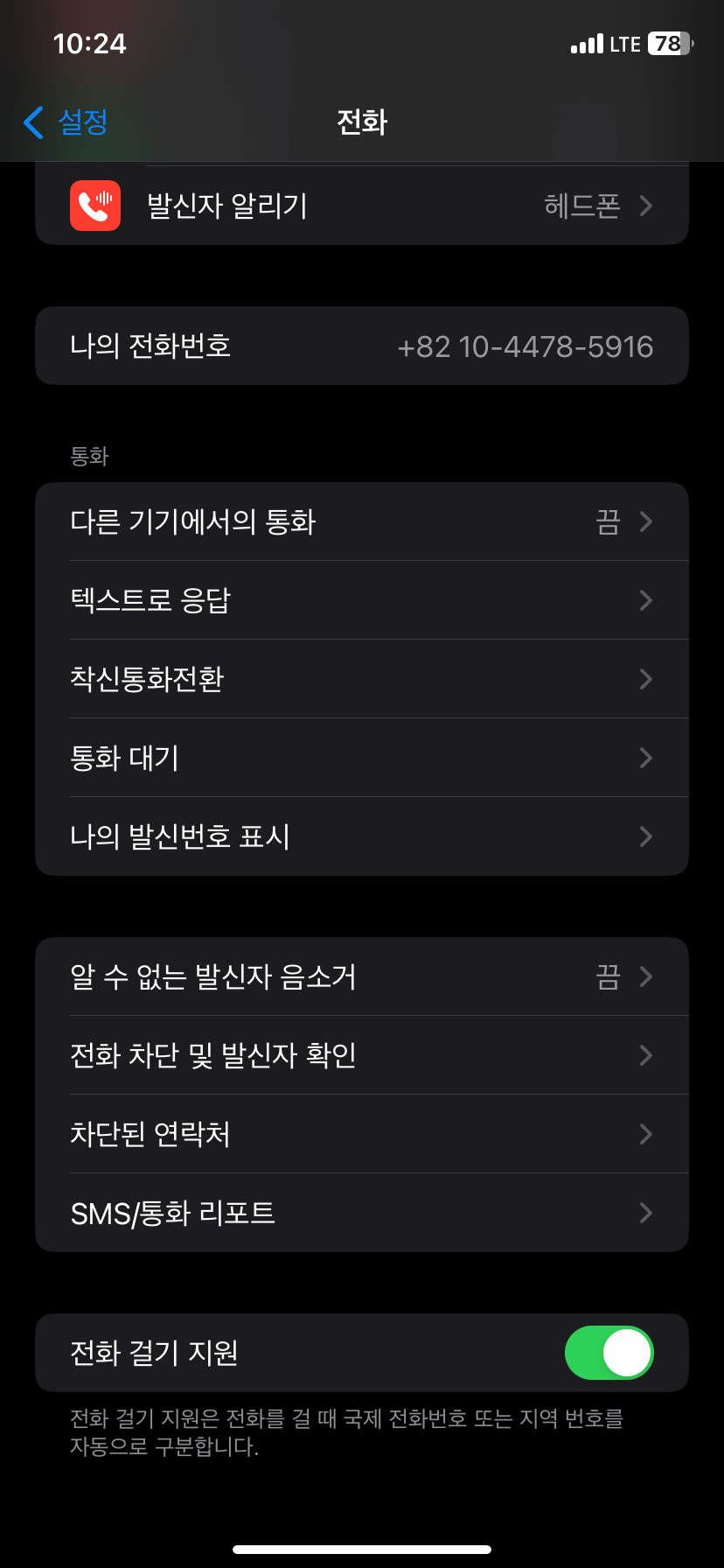
Task: Tap the cellular signal strength bars
Action: pyautogui.click(x=587, y=43)
